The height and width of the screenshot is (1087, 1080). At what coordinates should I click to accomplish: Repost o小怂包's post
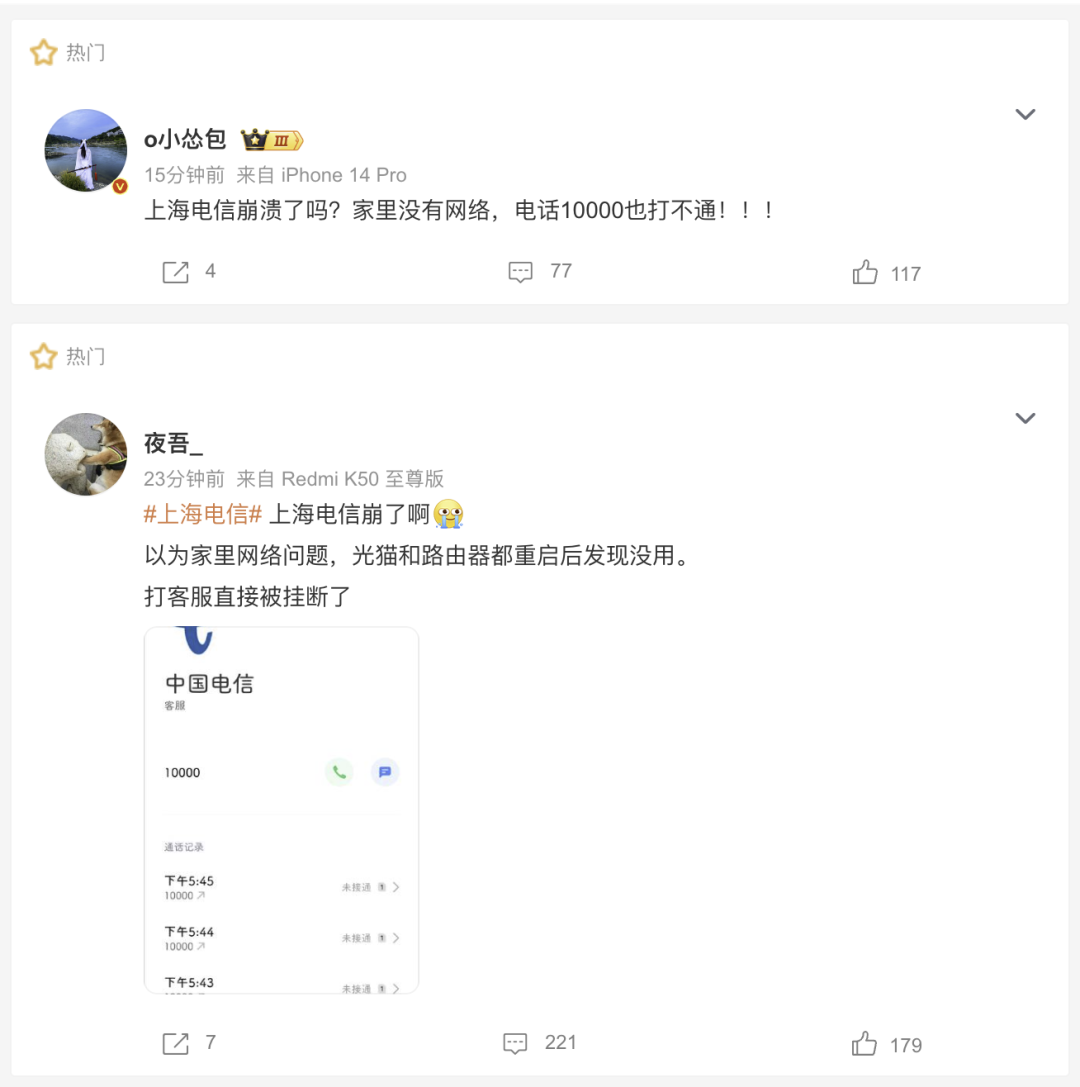(x=176, y=272)
